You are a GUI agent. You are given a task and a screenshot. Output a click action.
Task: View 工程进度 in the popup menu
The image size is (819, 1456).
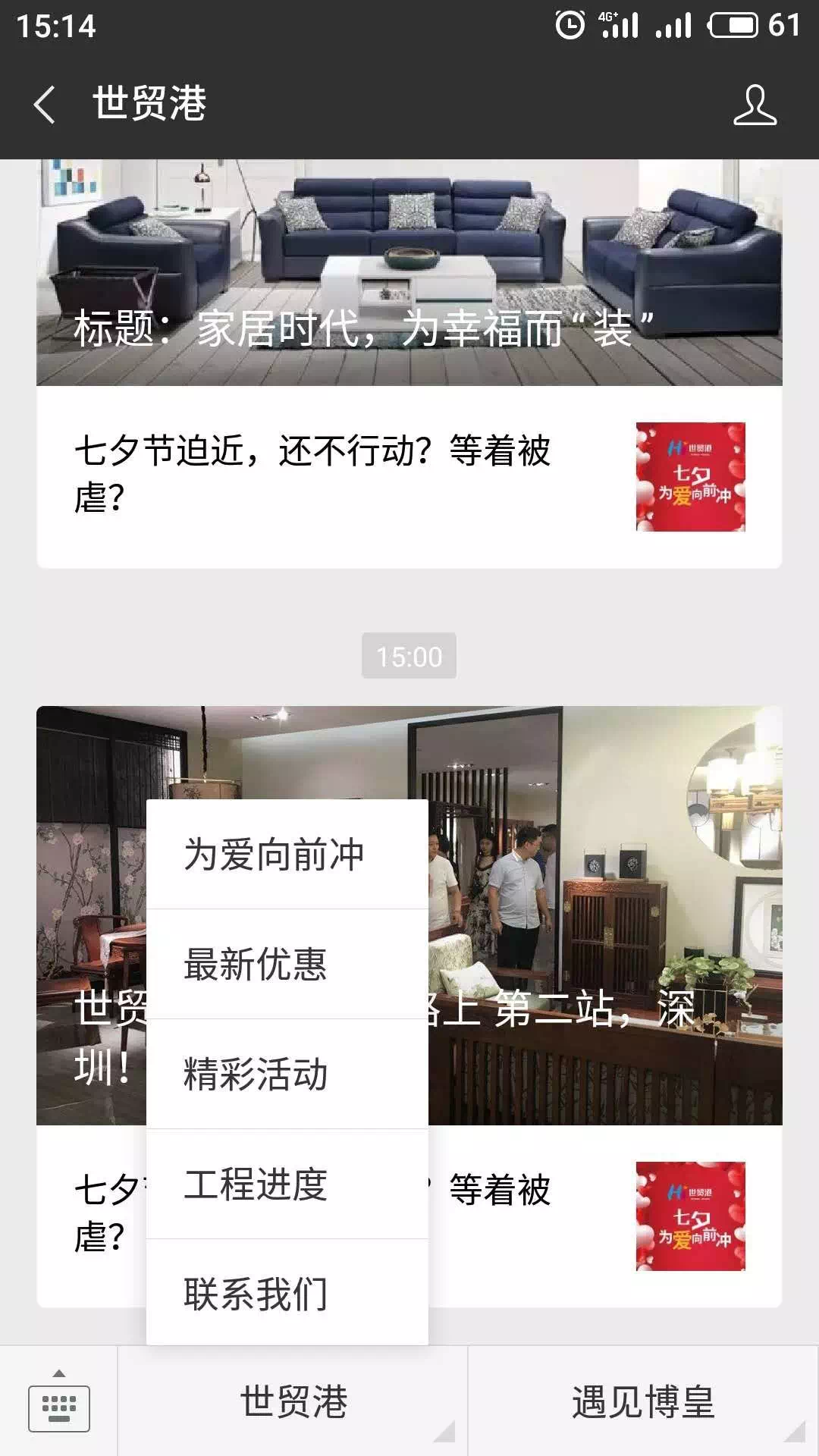(x=287, y=1185)
